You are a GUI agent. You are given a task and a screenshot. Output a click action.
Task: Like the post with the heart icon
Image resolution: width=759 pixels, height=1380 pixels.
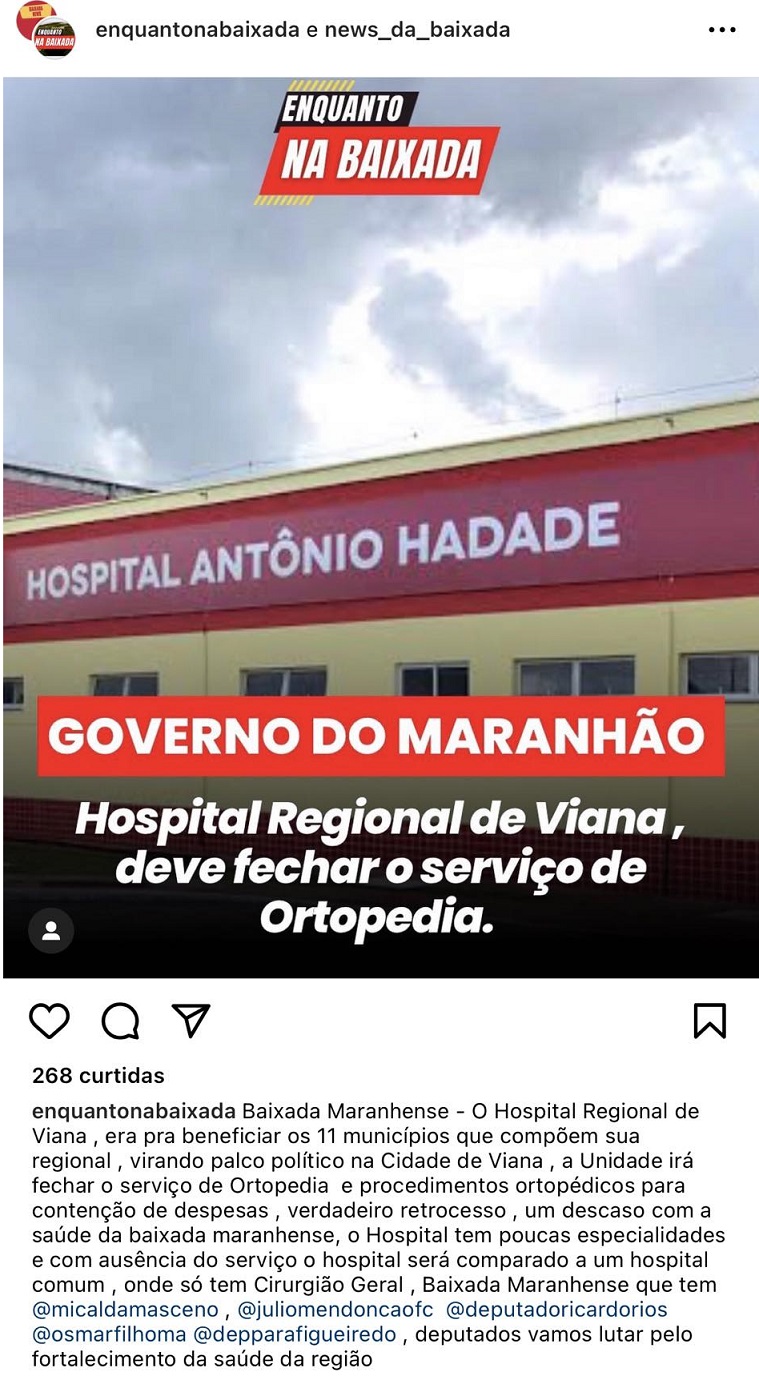pyautogui.click(x=49, y=1021)
